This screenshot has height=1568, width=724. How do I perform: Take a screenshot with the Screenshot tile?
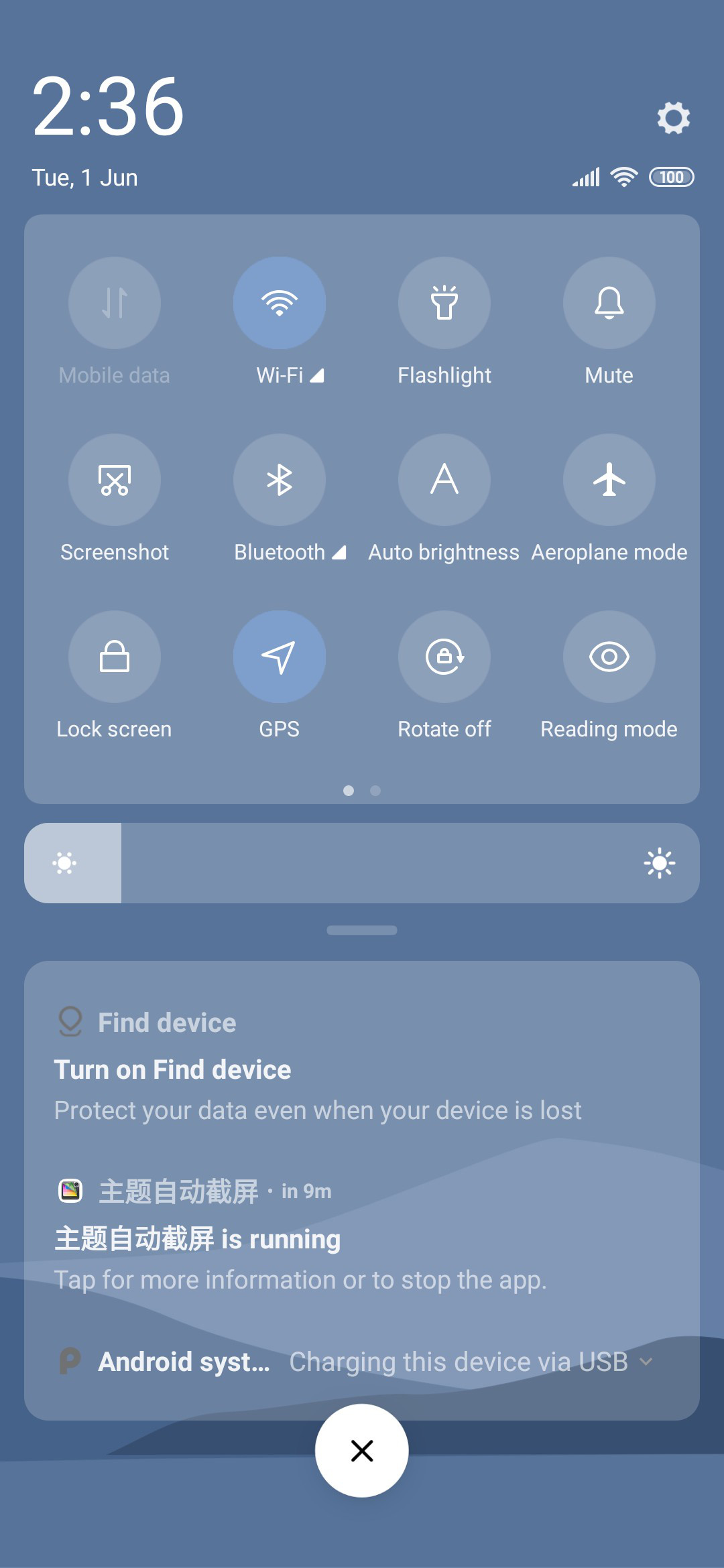click(115, 480)
